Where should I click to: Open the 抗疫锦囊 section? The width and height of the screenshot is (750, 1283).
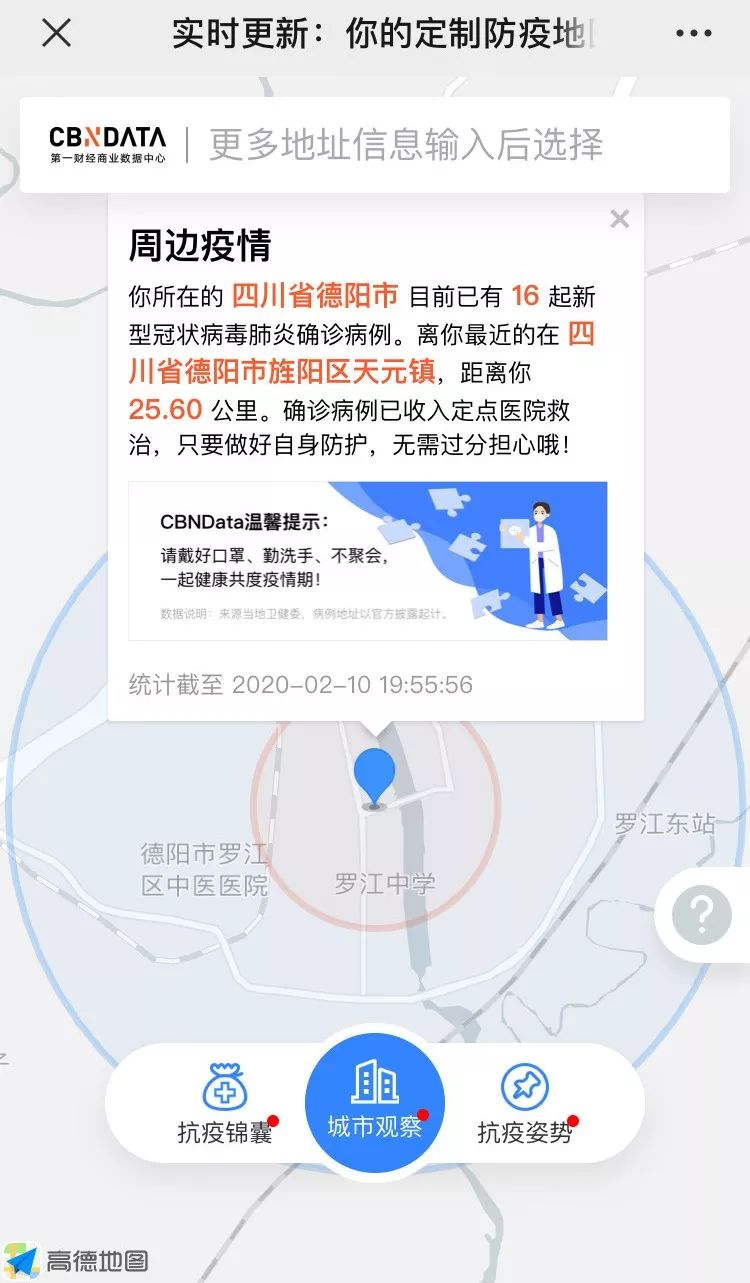click(225, 1103)
